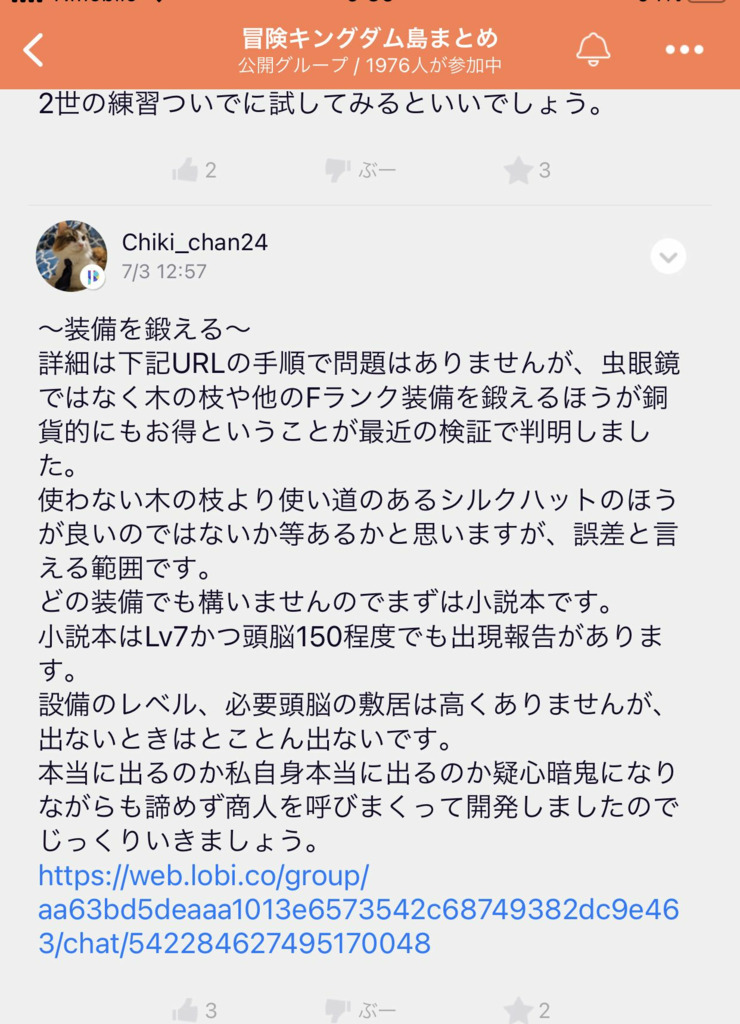The image size is (740, 1024).
Task: Expand the dropdown arrow on Chiki_chan24's post
Action: [x=668, y=257]
